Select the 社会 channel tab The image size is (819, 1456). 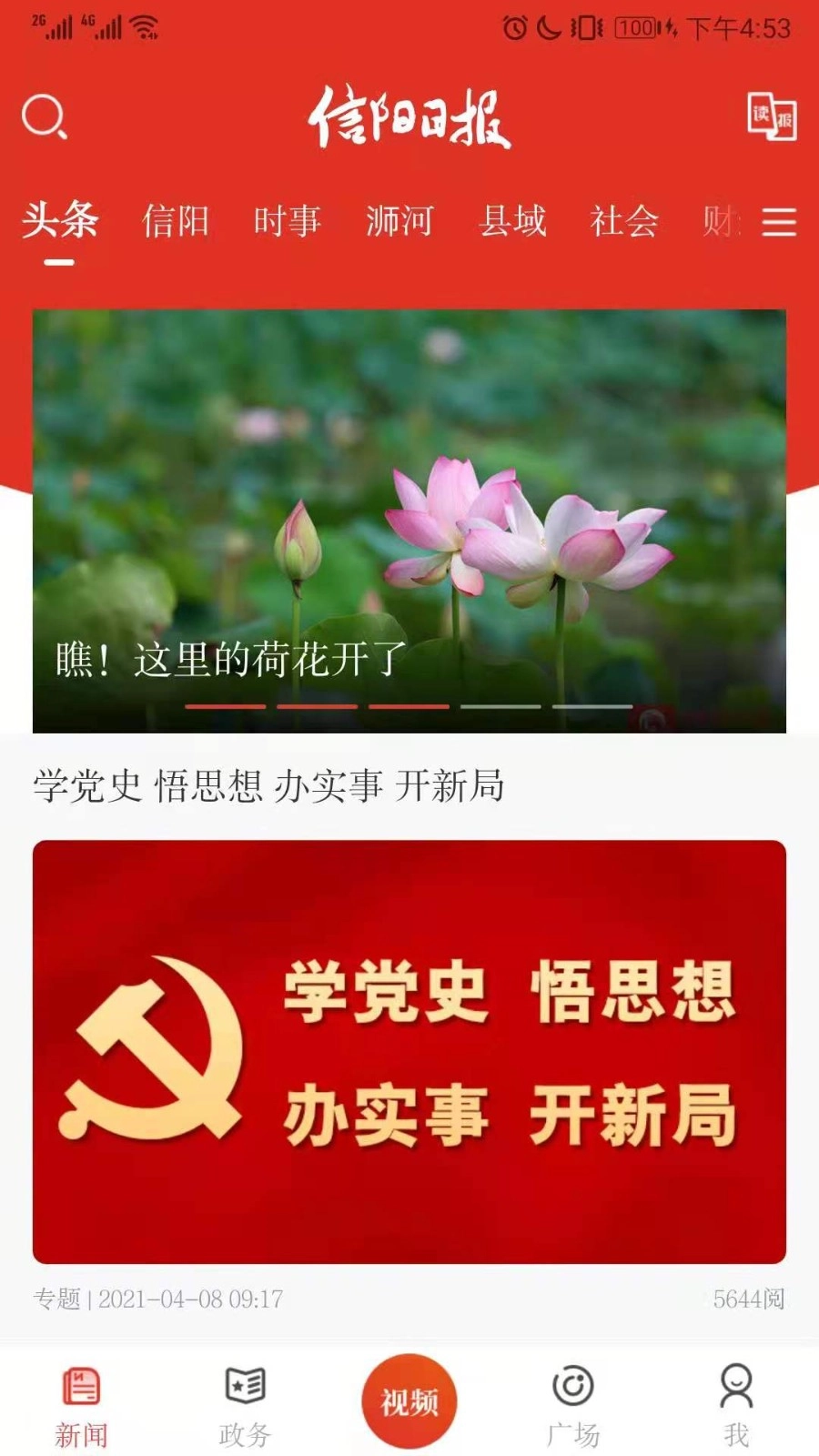point(625,222)
